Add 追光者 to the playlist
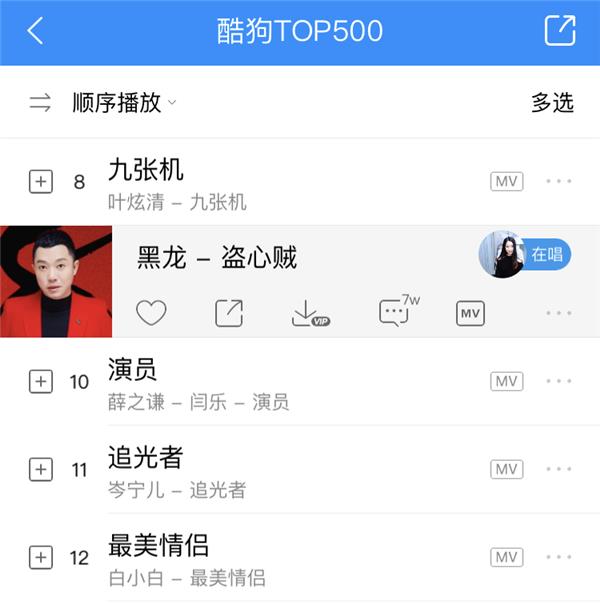 [40, 469]
